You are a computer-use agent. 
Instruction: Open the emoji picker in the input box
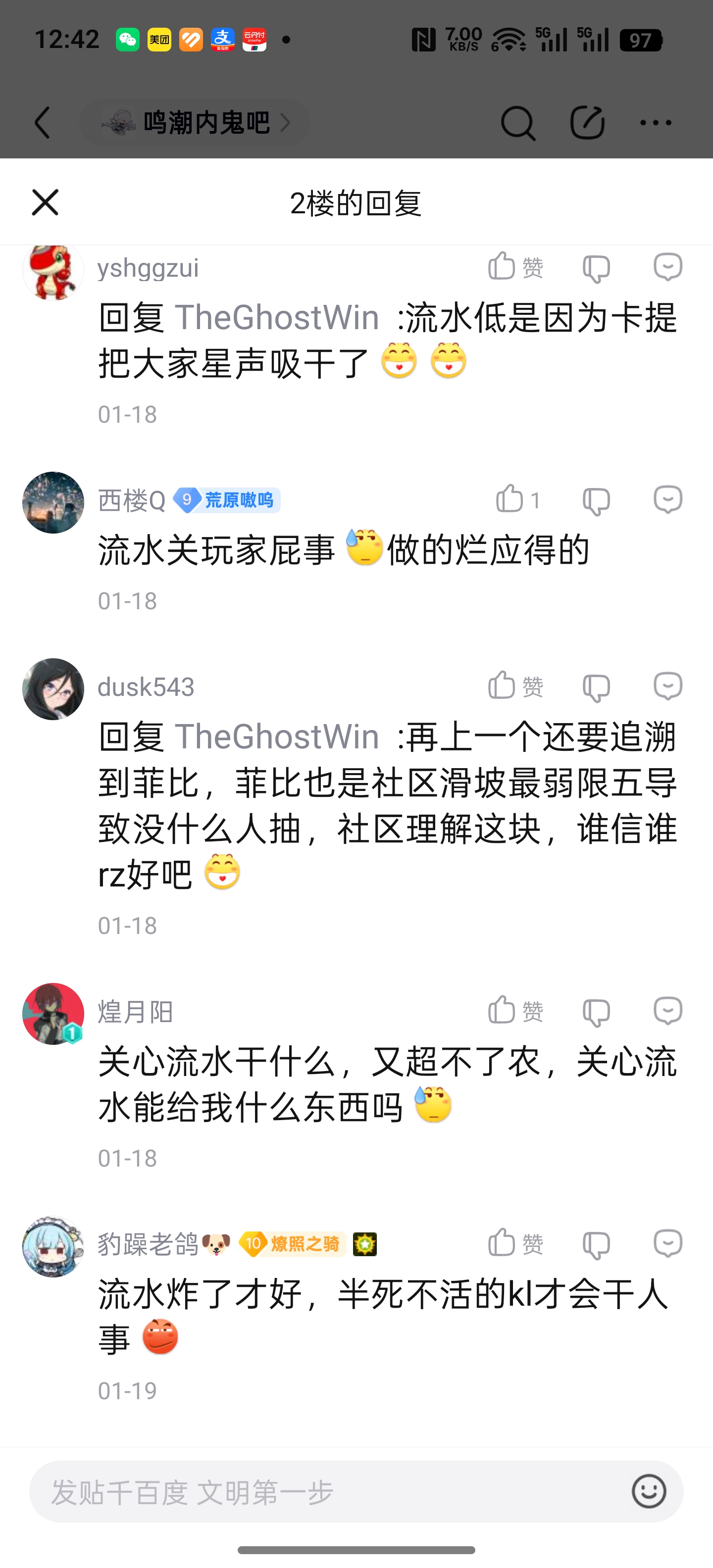point(649,1491)
